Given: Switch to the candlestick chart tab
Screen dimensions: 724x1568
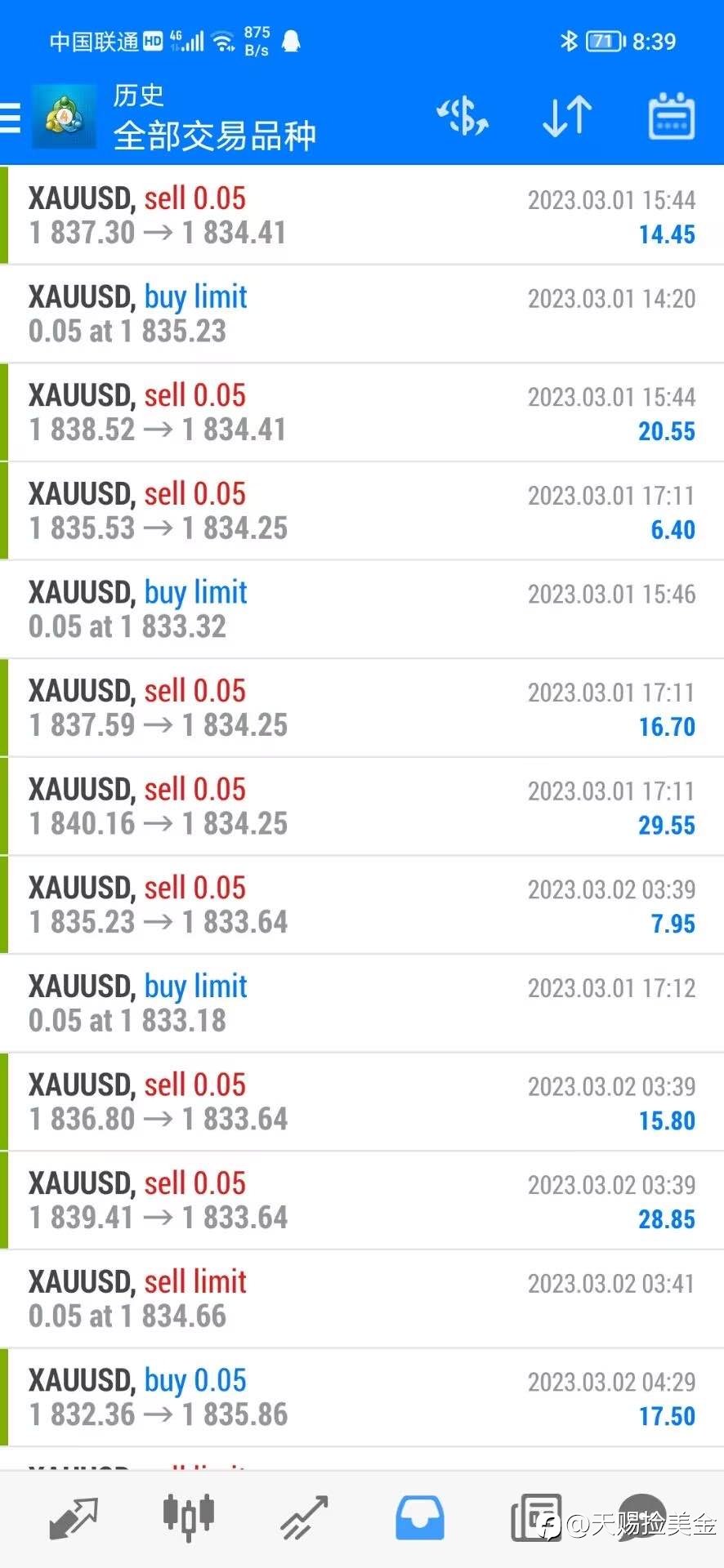Looking at the screenshot, I should 189,1518.
